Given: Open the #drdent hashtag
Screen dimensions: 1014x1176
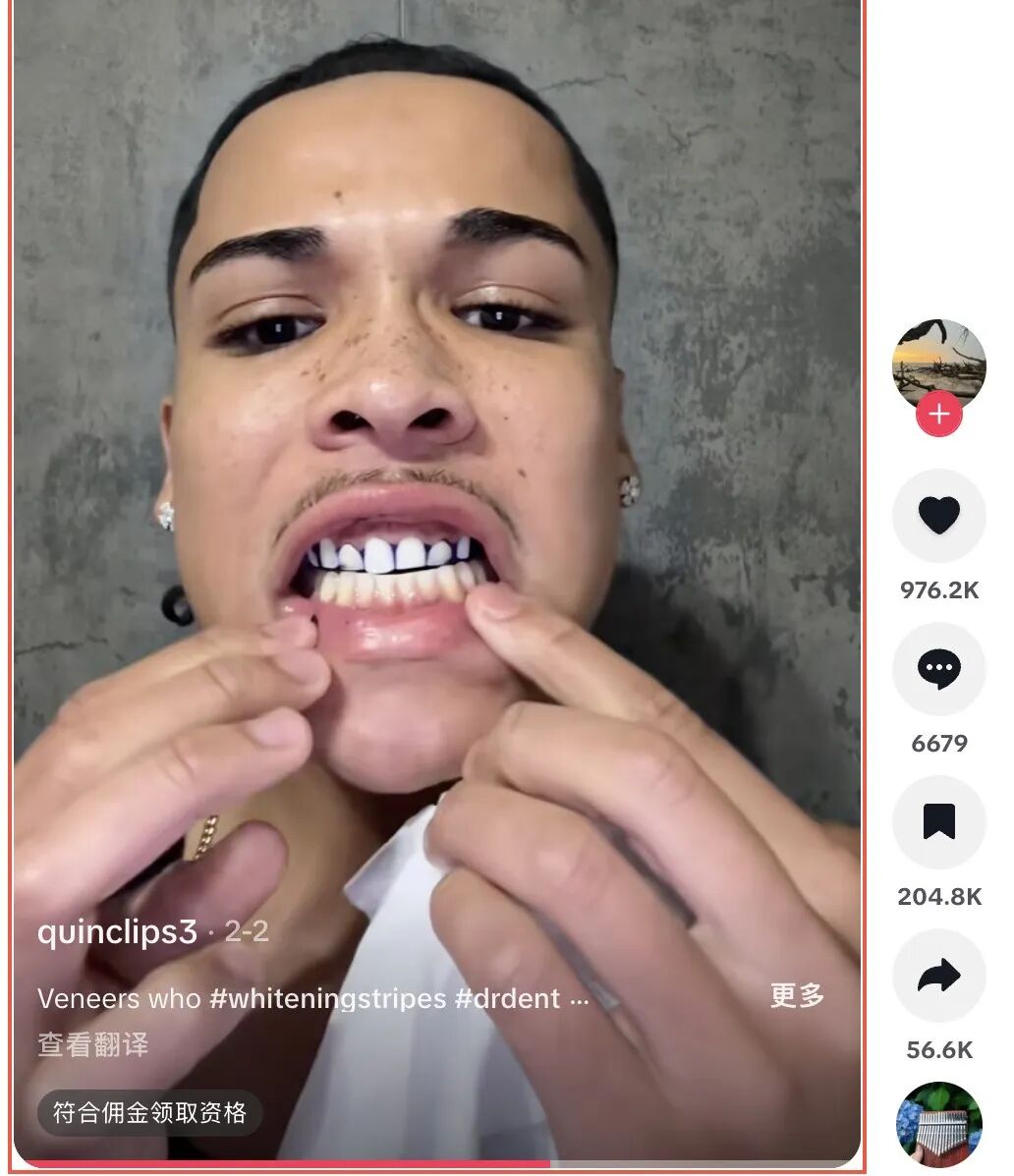Looking at the screenshot, I should coord(507,998).
